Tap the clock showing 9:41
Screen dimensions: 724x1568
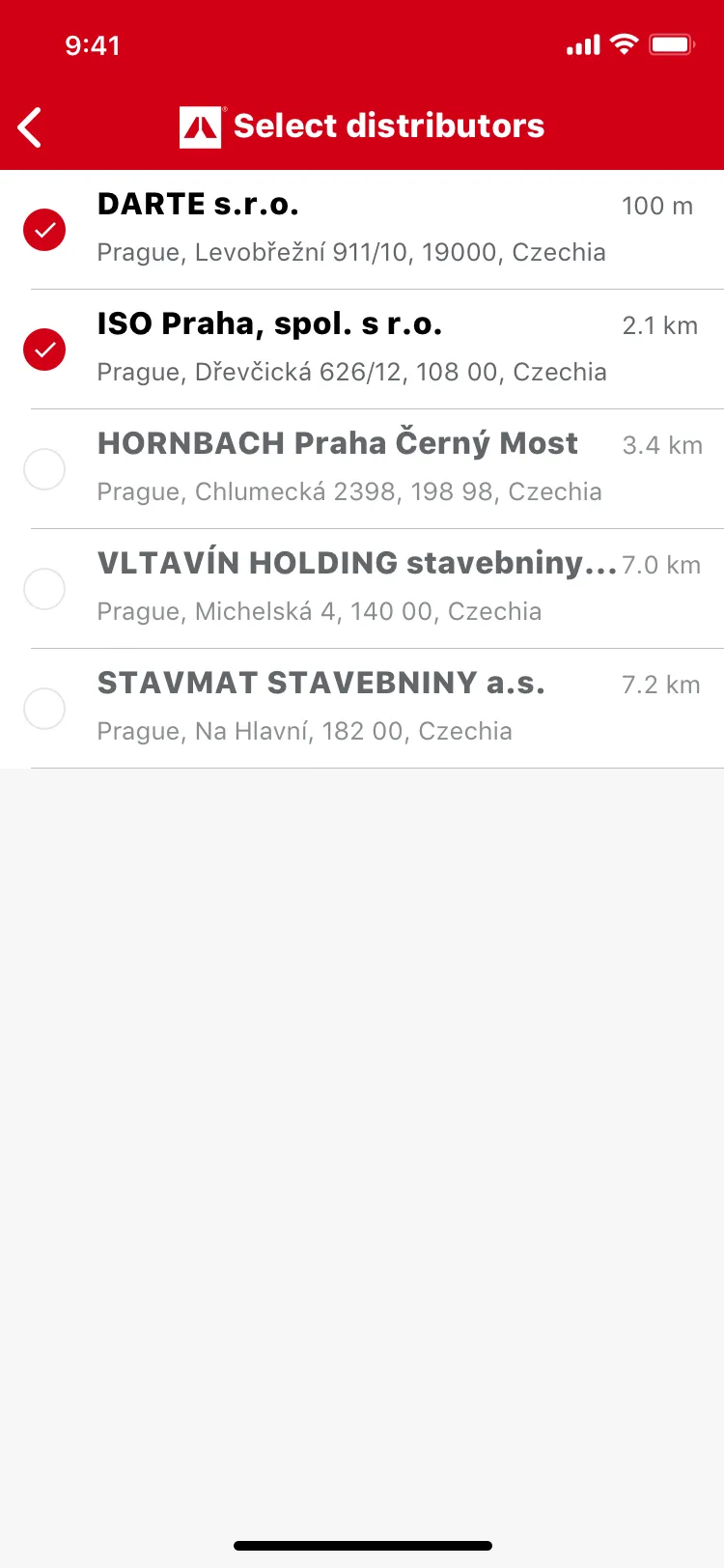coord(93,45)
